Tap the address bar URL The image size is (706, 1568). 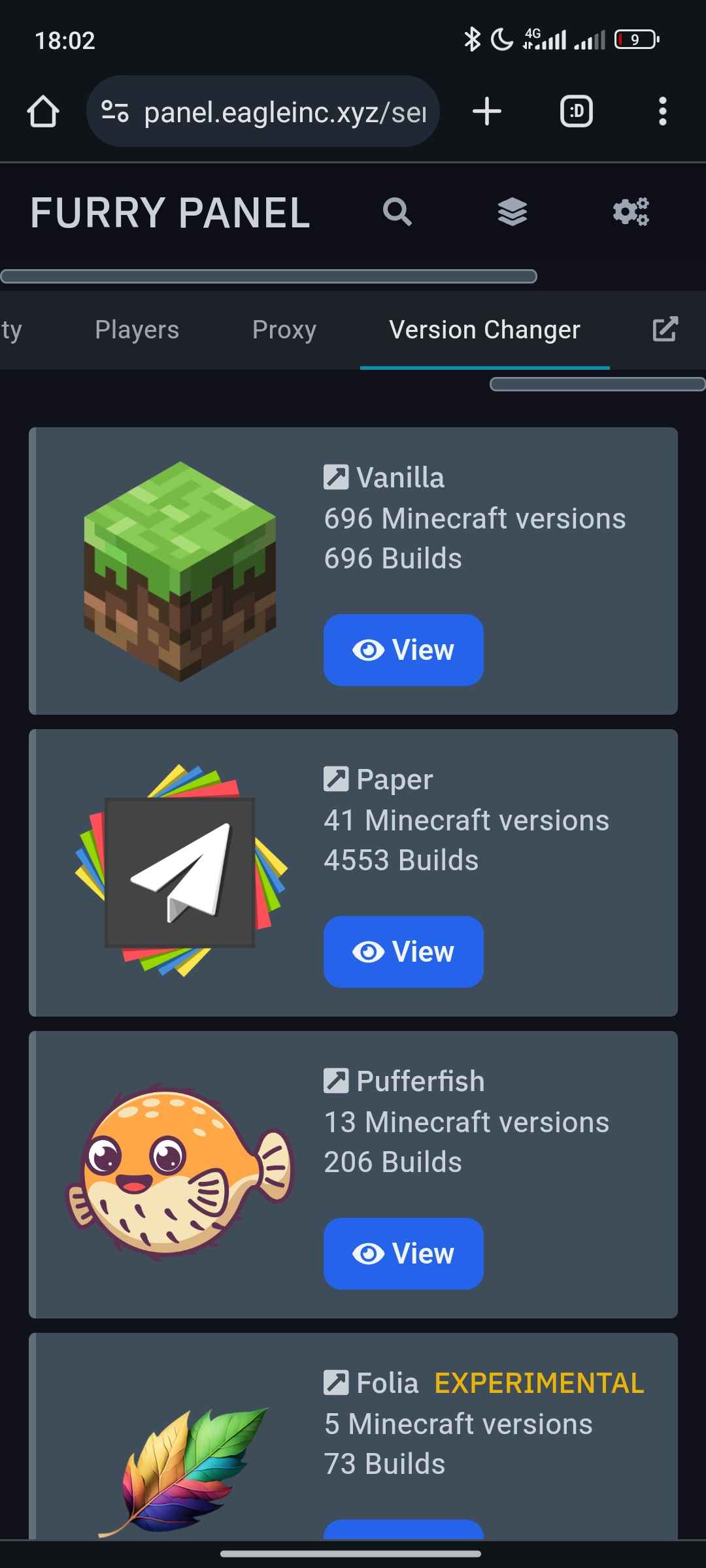(x=284, y=112)
